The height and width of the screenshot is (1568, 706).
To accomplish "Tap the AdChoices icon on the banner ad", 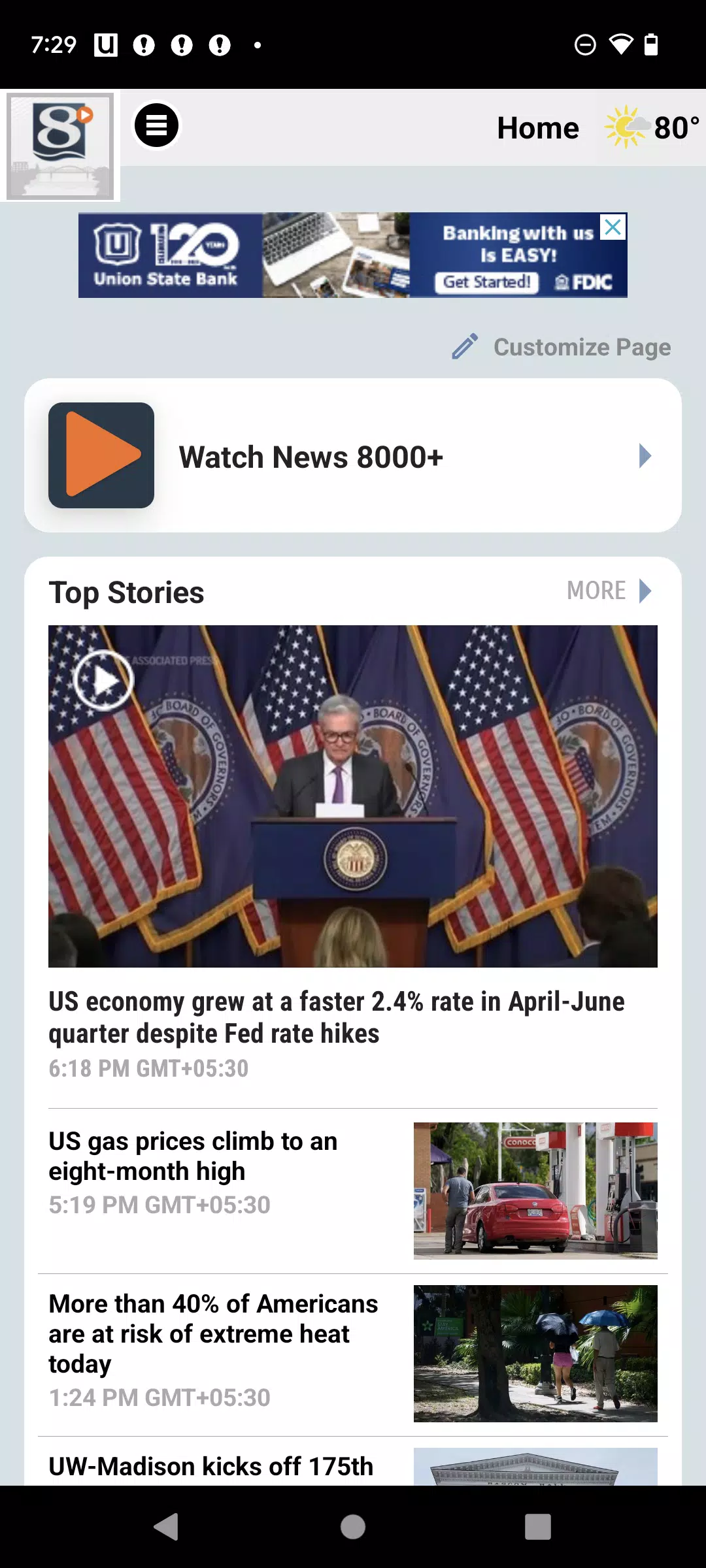I will click(613, 228).
